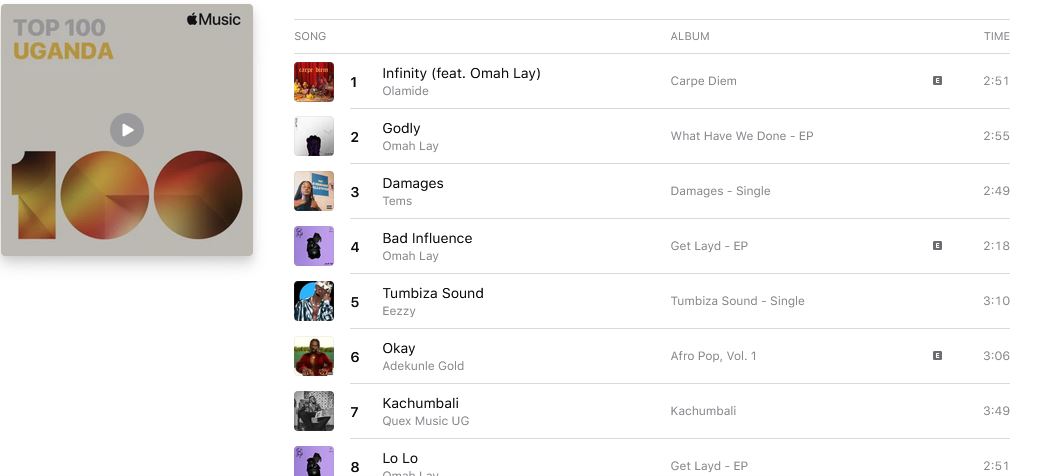
Task: Play the Top 100 Uganda playlist
Action: click(127, 130)
